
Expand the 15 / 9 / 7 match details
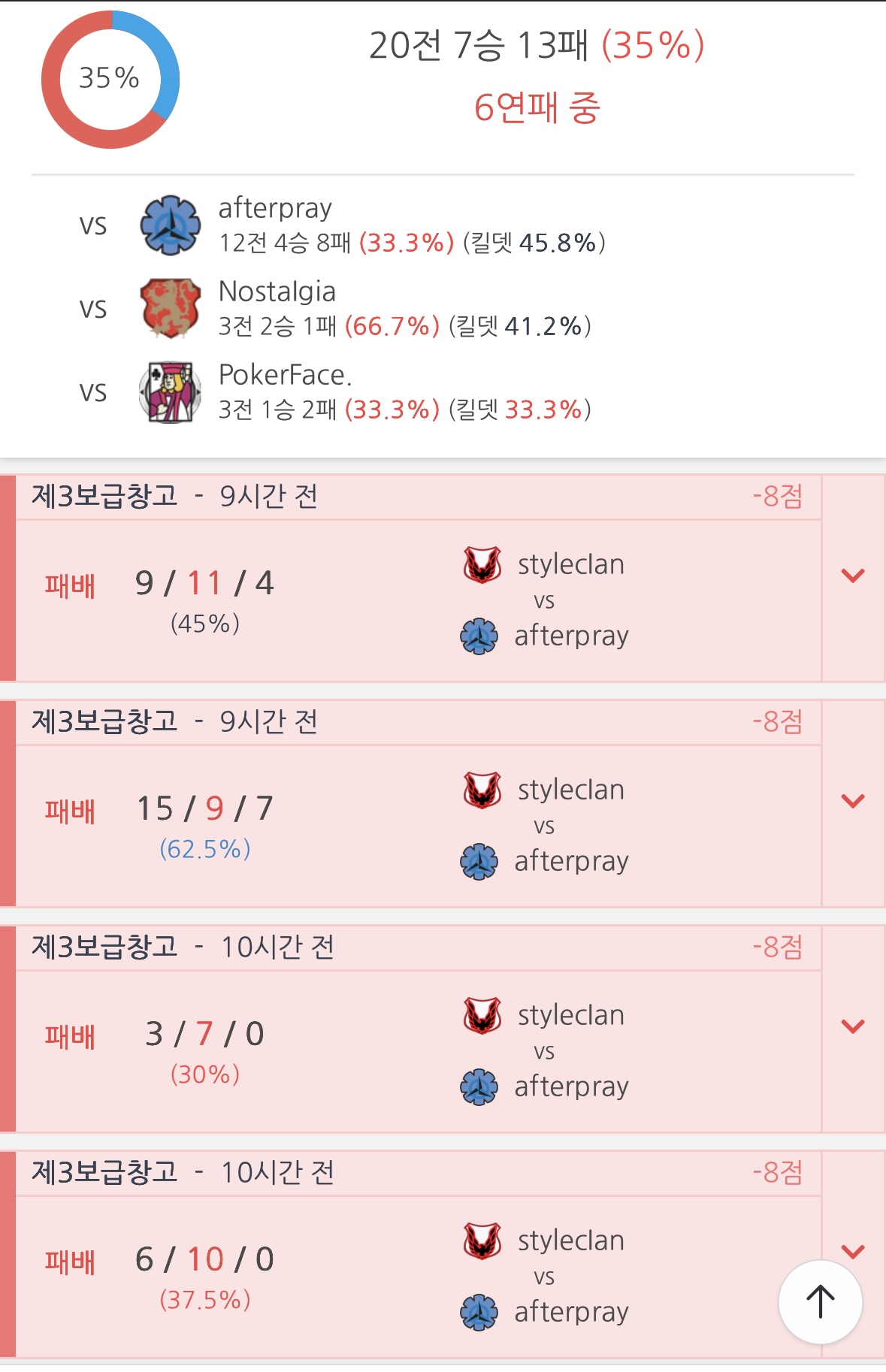pos(852,802)
